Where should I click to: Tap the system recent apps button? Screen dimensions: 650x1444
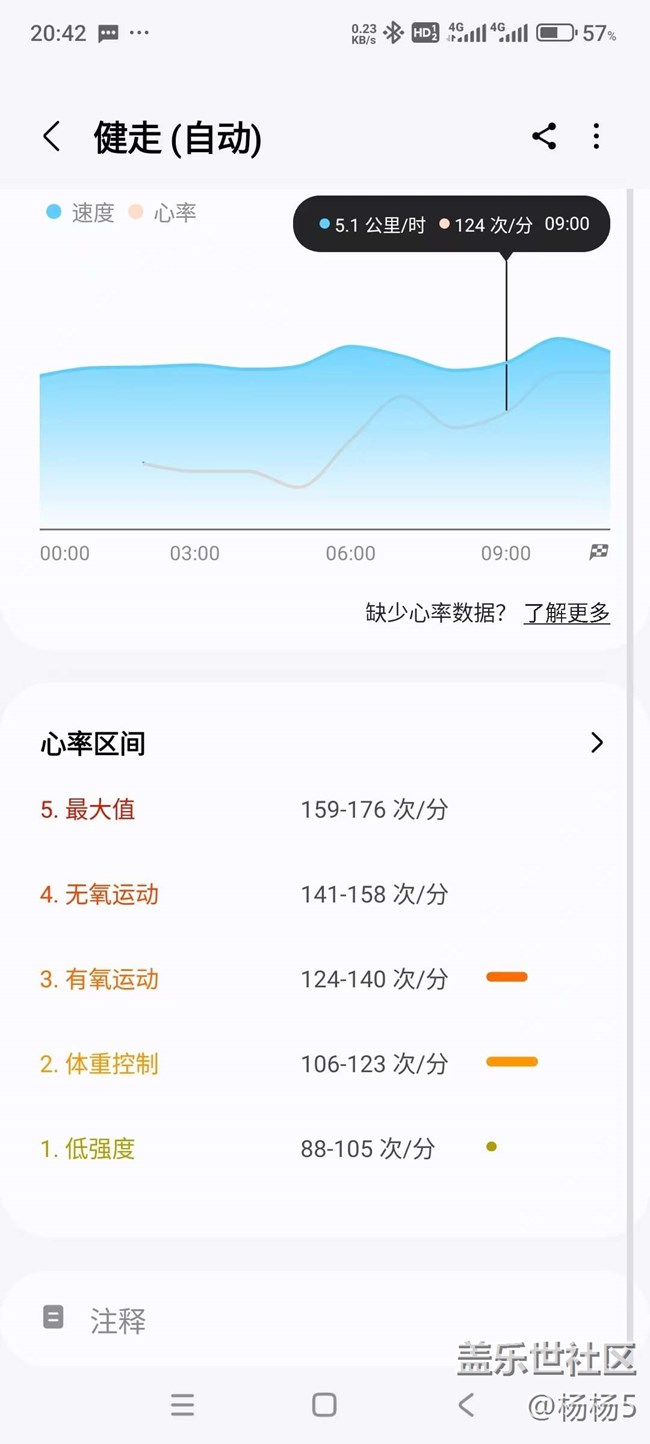[182, 1405]
